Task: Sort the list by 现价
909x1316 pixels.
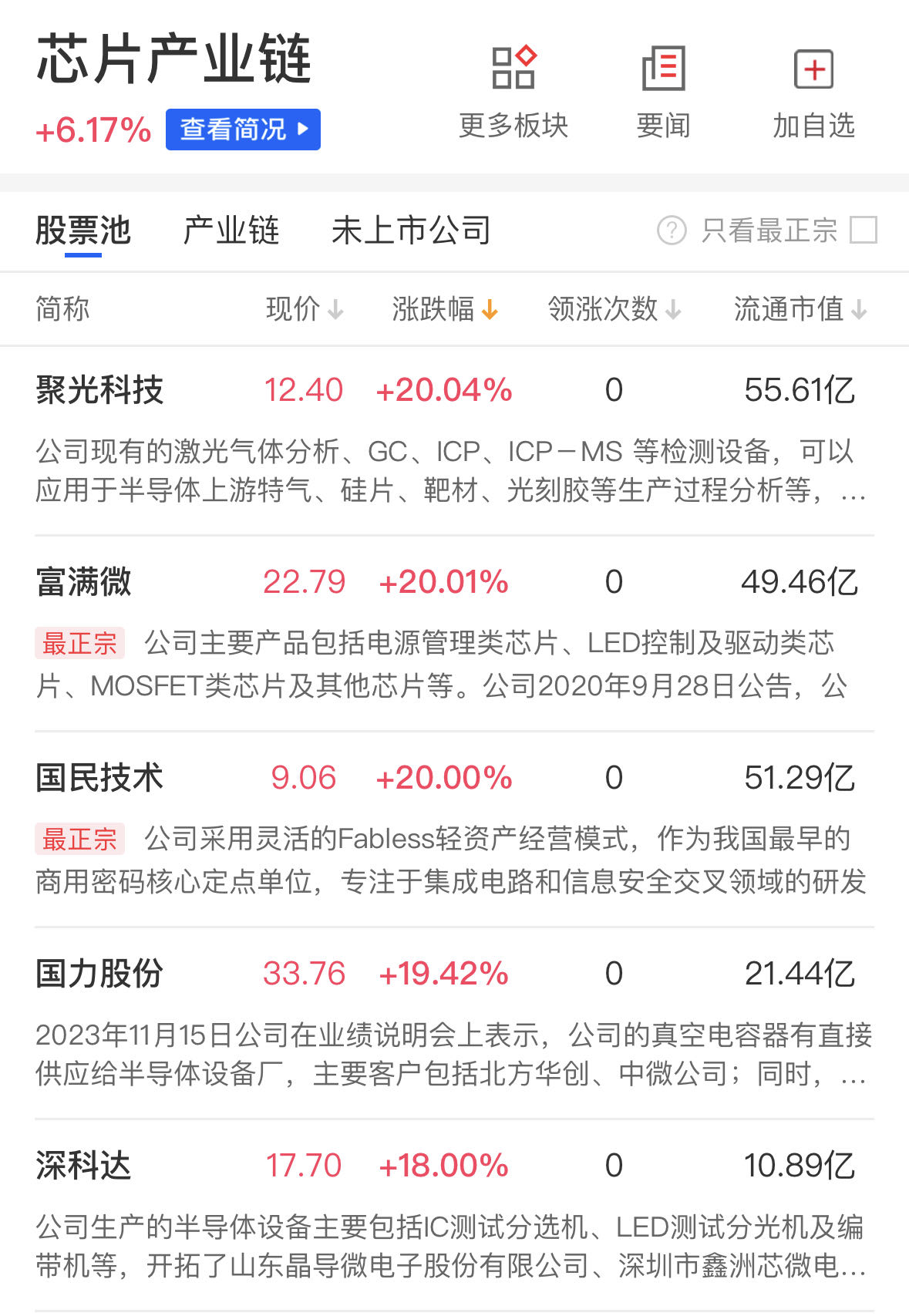Action: tap(304, 309)
